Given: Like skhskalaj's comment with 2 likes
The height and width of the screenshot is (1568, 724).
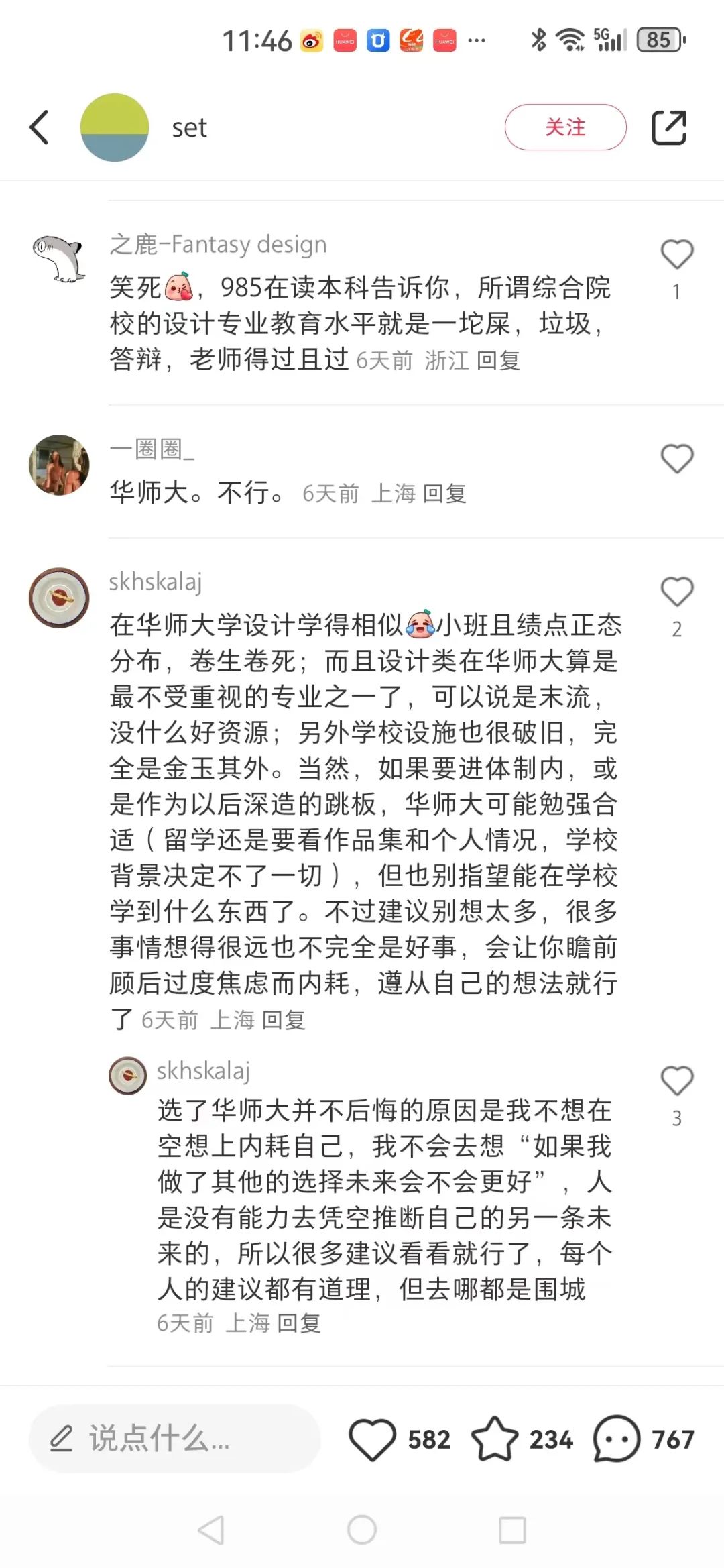Looking at the screenshot, I should (x=676, y=592).
